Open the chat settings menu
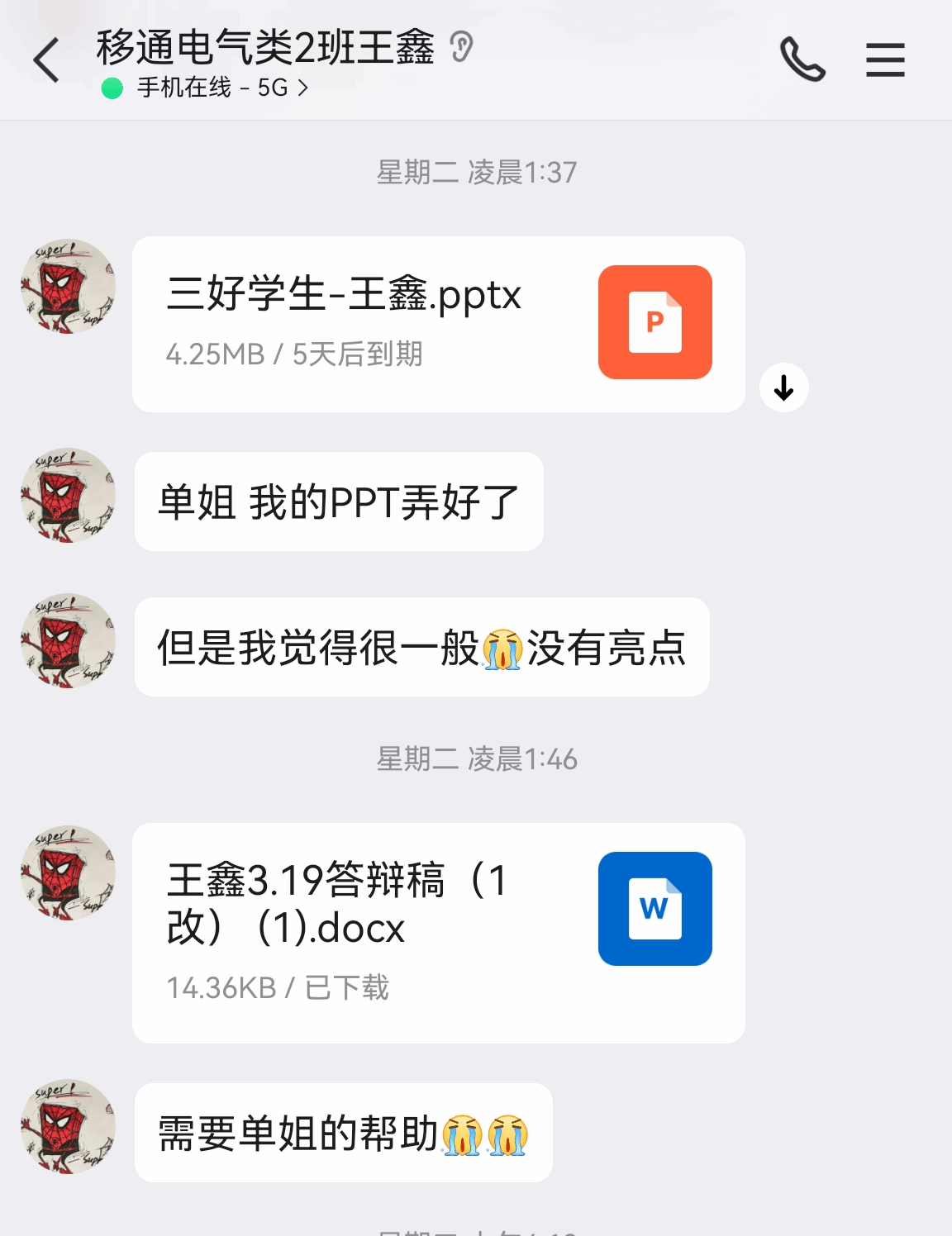Image resolution: width=952 pixels, height=1236 pixels. (x=885, y=60)
